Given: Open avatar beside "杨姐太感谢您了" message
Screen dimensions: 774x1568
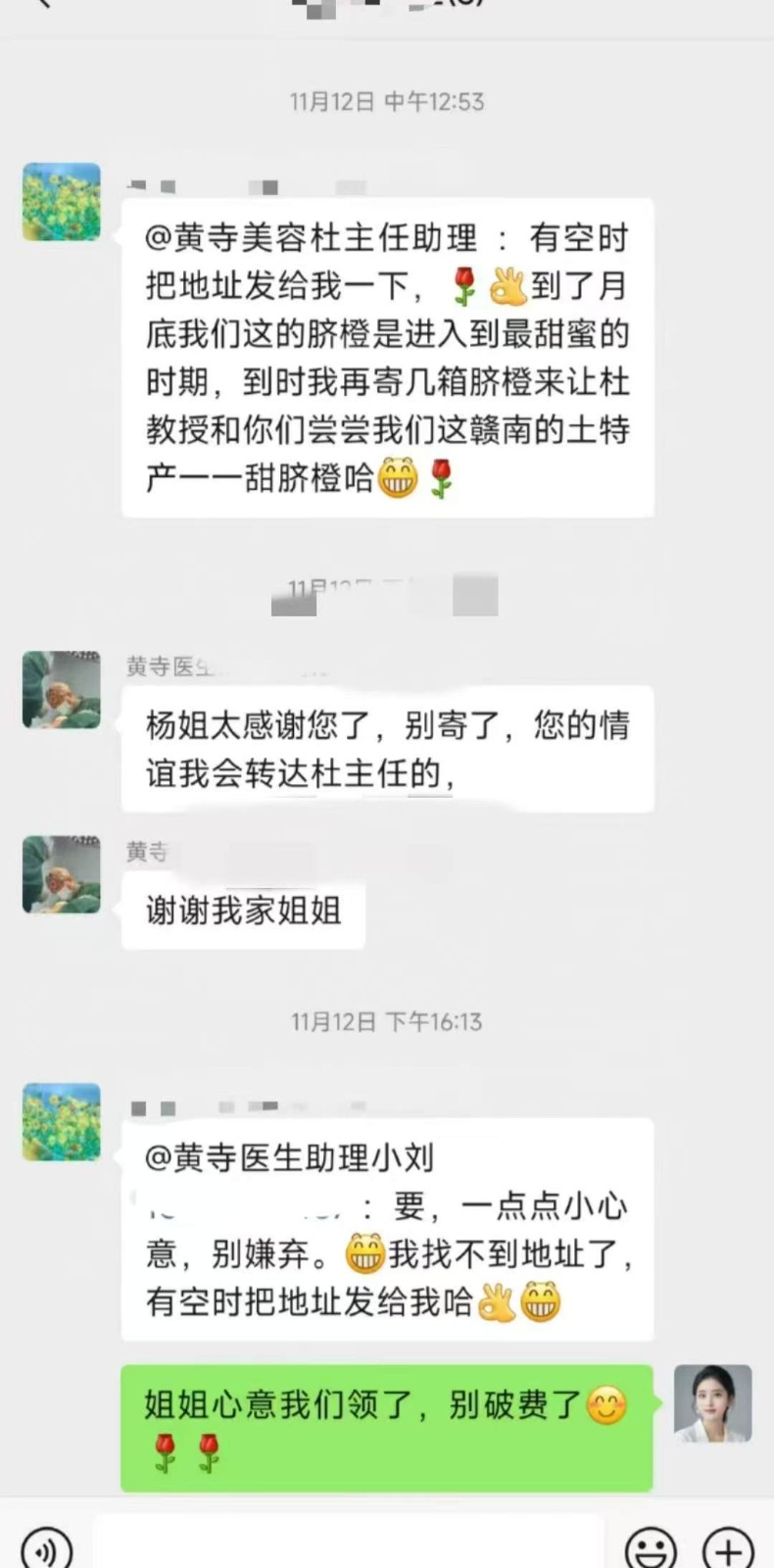Looking at the screenshot, I should 62,689.
